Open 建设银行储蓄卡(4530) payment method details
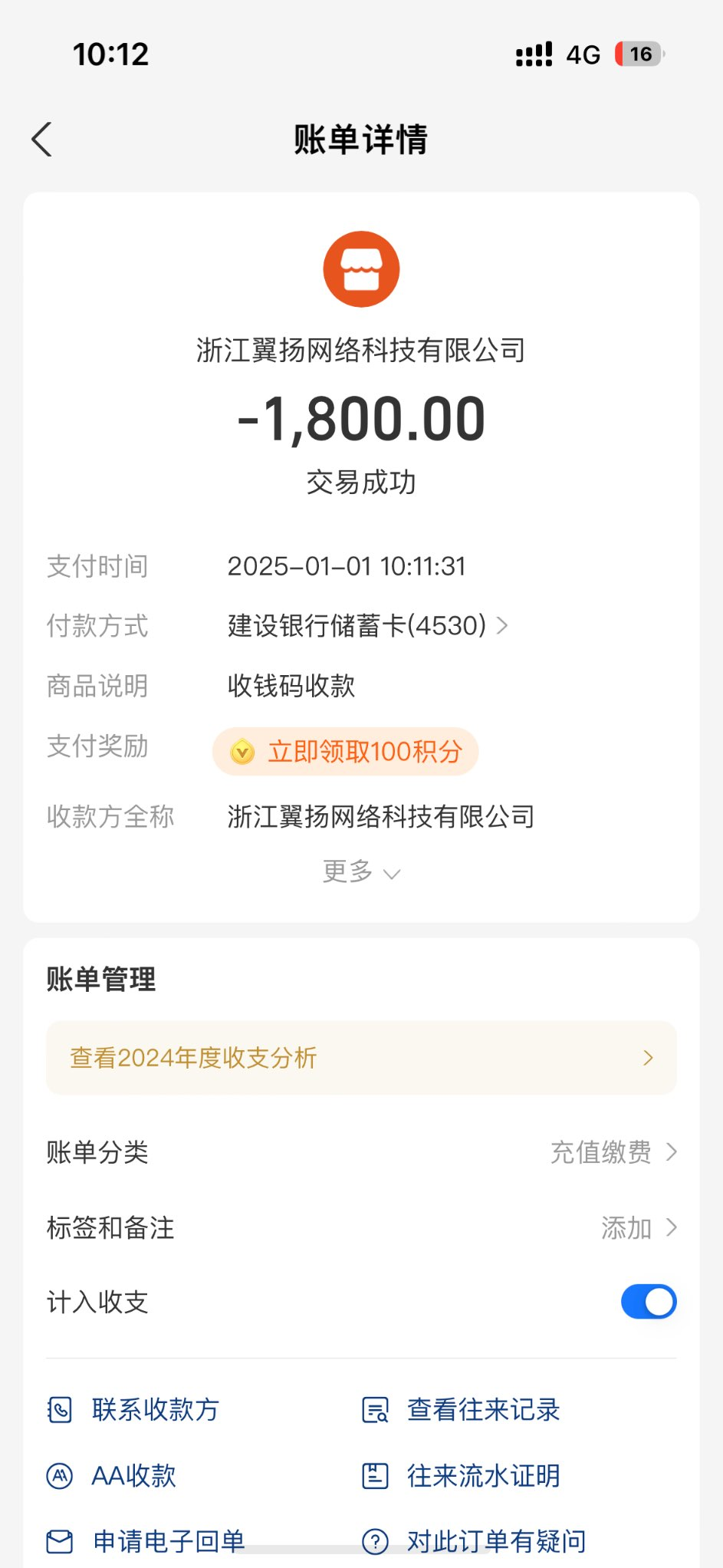Image resolution: width=723 pixels, height=1568 pixels. coord(366,626)
